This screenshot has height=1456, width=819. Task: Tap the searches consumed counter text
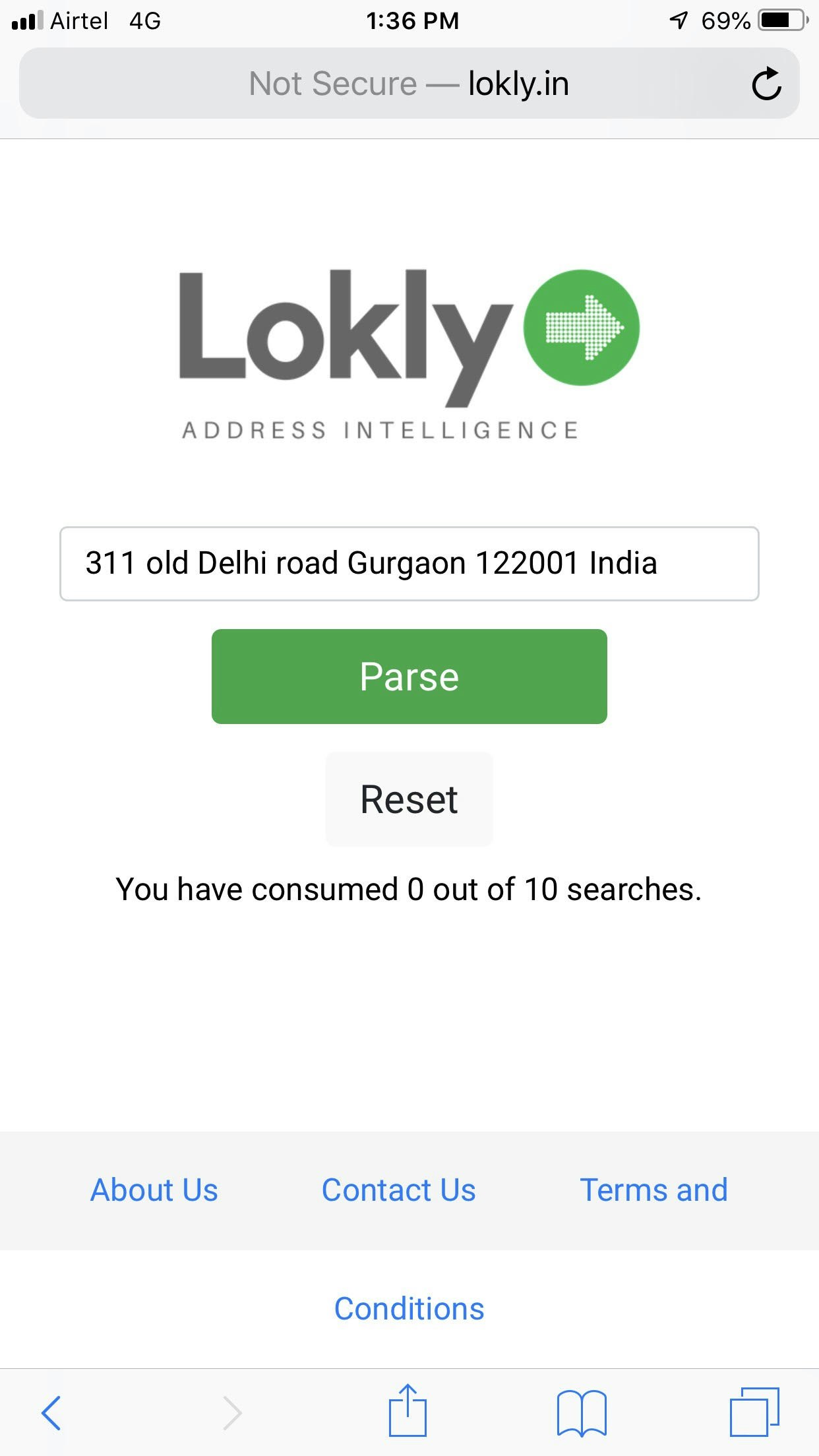coord(409,889)
